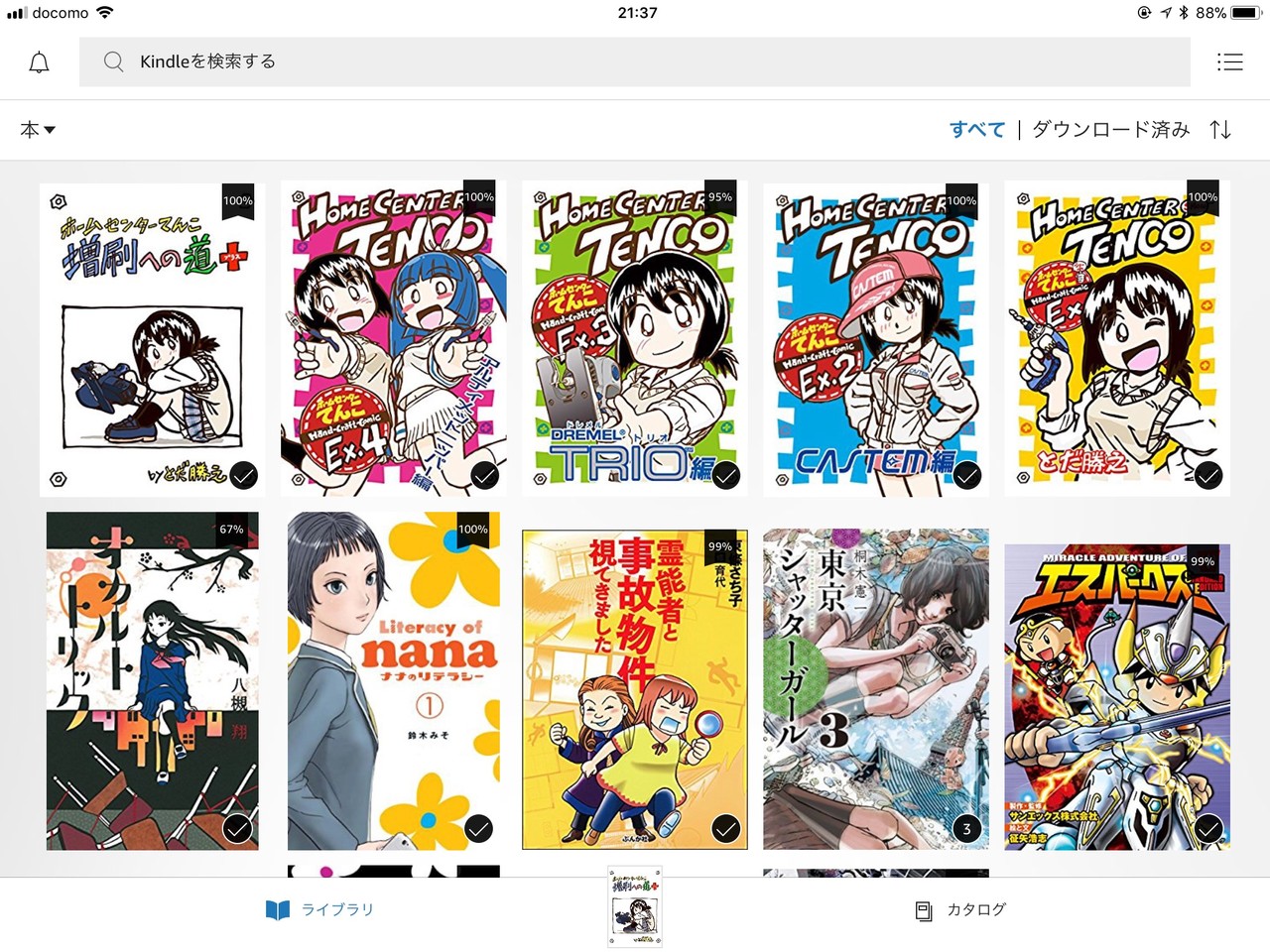Expand the 本 dropdown filter

click(38, 130)
